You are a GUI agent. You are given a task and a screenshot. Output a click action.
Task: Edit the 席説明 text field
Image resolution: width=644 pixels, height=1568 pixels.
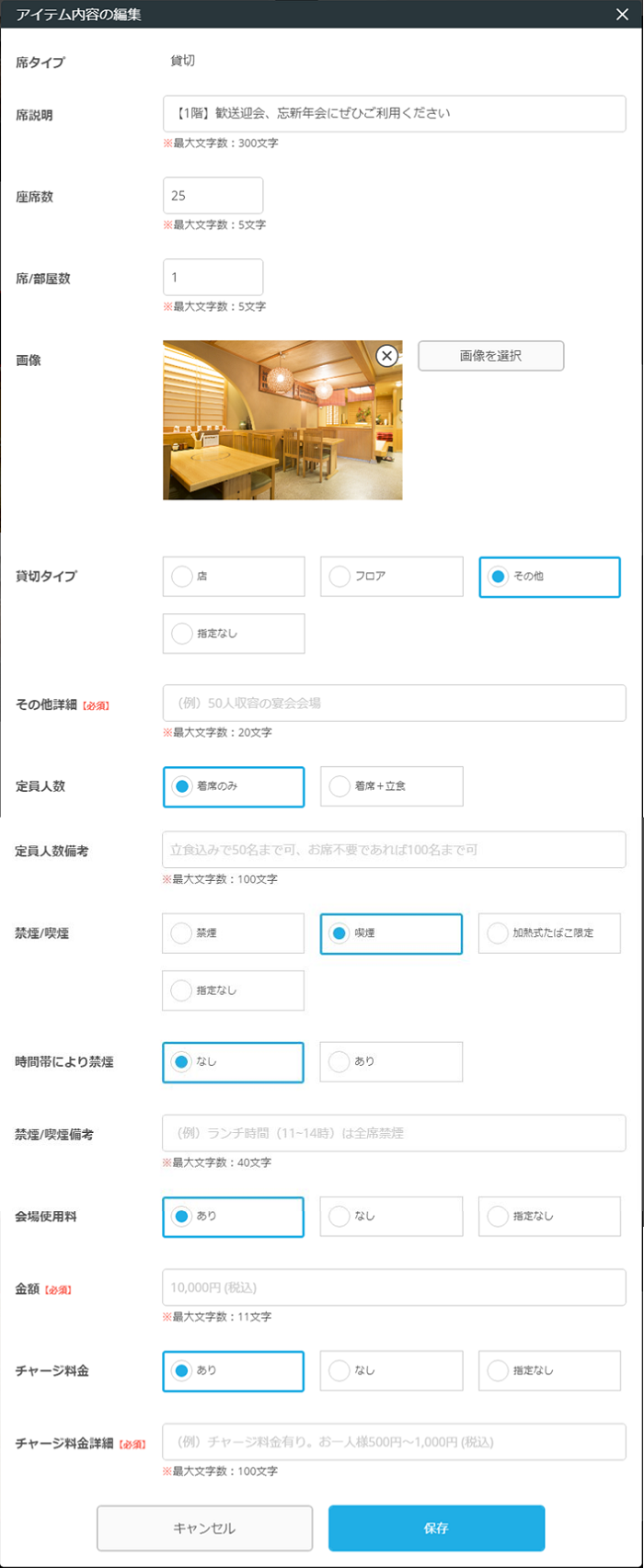(394, 113)
